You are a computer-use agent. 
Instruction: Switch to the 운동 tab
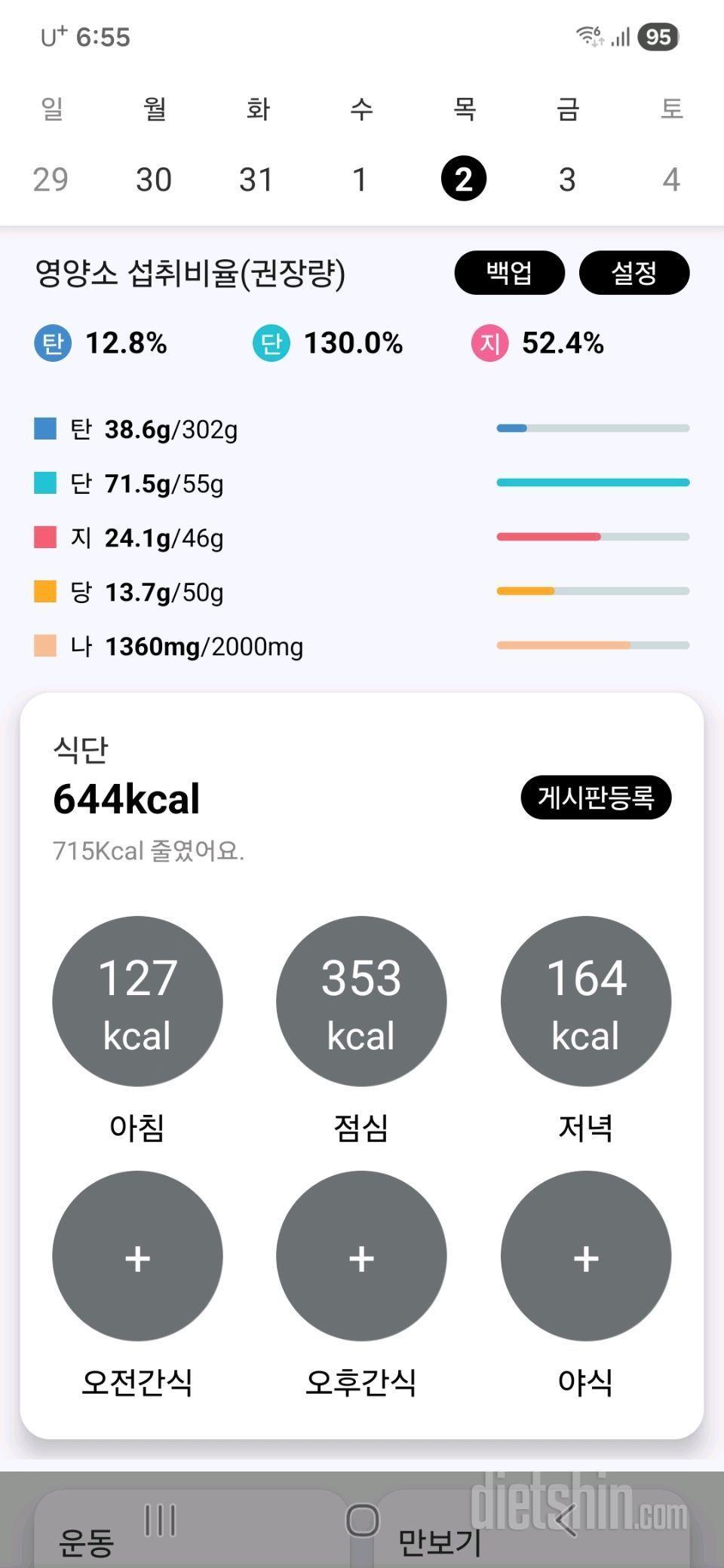click(87, 1542)
